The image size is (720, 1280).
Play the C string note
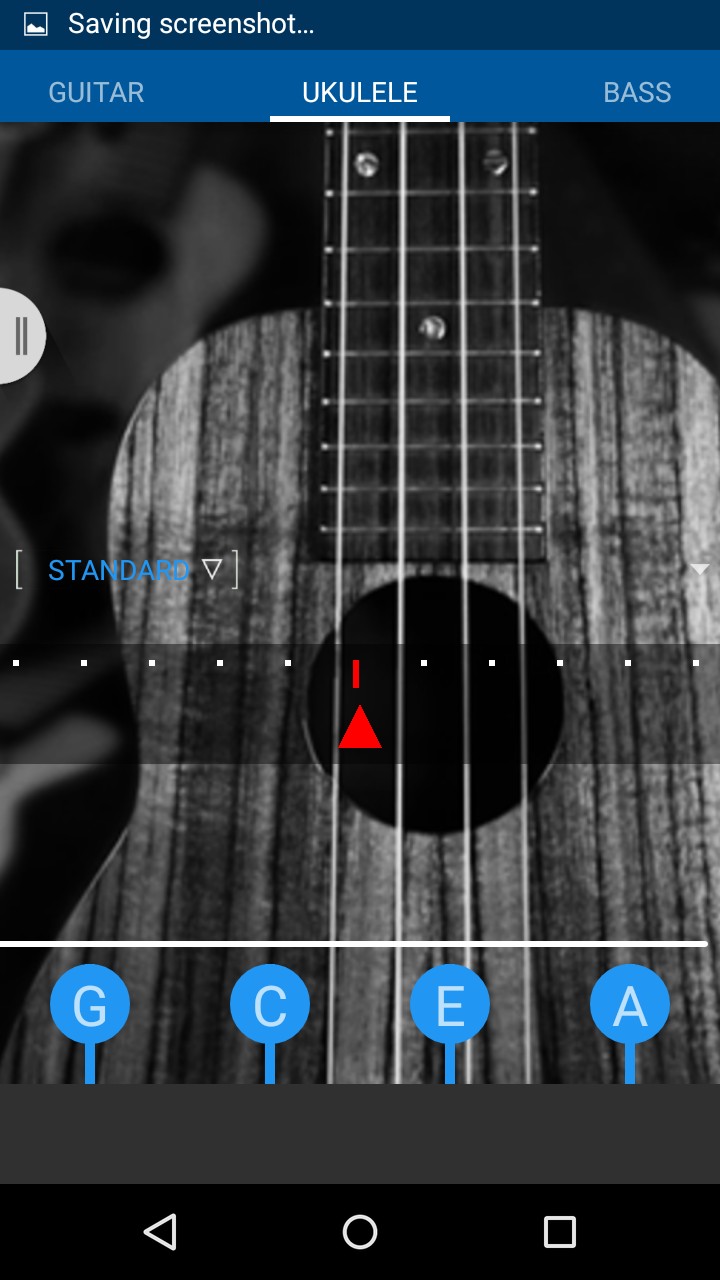pos(270,1005)
